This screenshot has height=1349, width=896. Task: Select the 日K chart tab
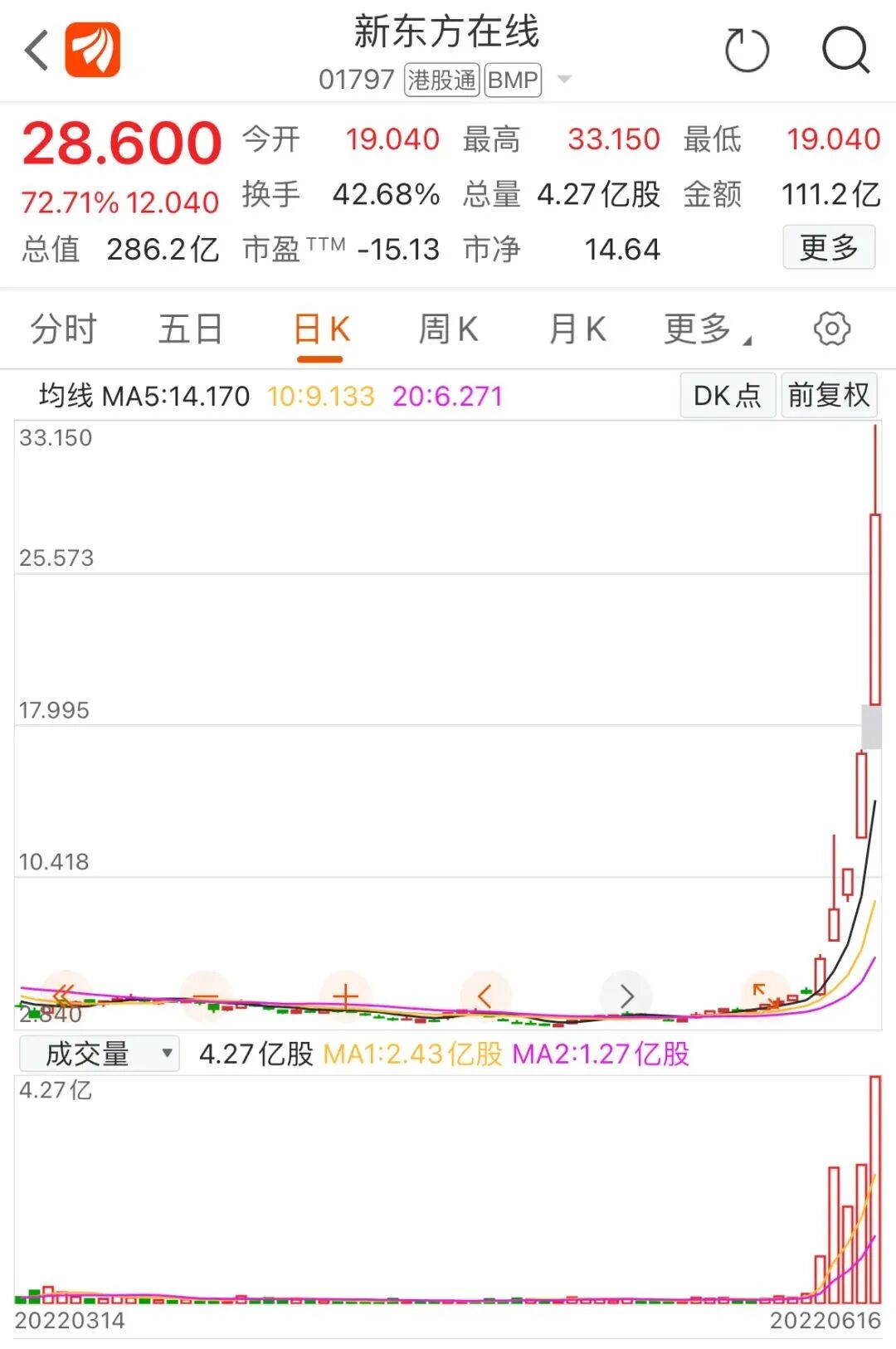point(321,330)
